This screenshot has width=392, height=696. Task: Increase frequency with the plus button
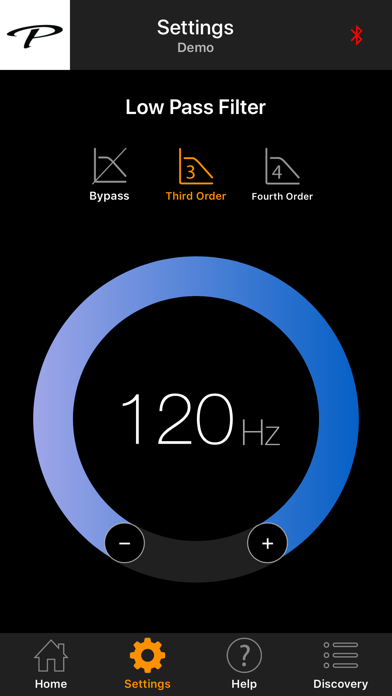(267, 543)
